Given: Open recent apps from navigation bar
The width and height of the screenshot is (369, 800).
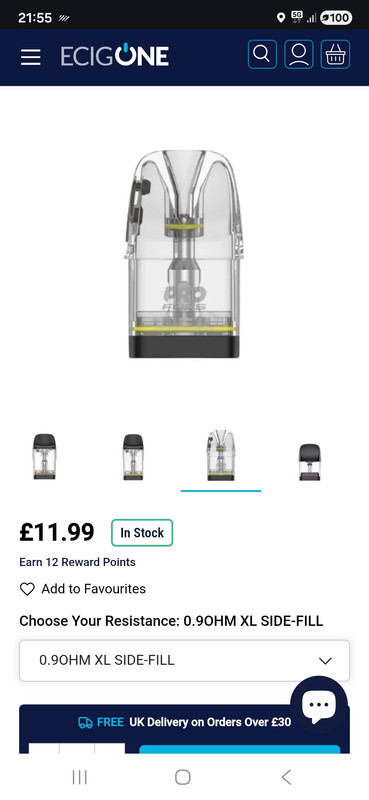Looking at the screenshot, I should (80, 777).
